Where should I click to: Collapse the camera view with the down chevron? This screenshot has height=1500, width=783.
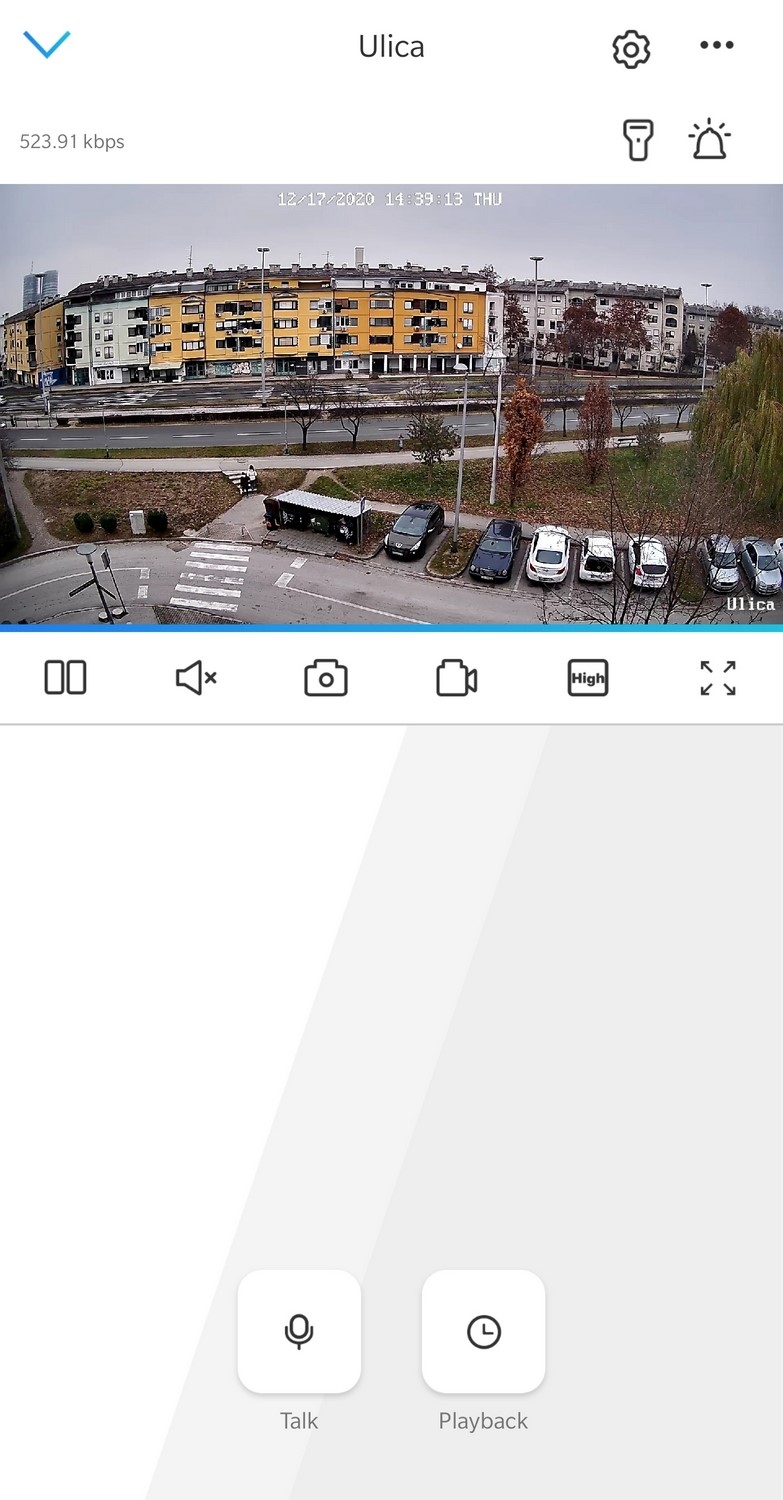click(x=46, y=44)
